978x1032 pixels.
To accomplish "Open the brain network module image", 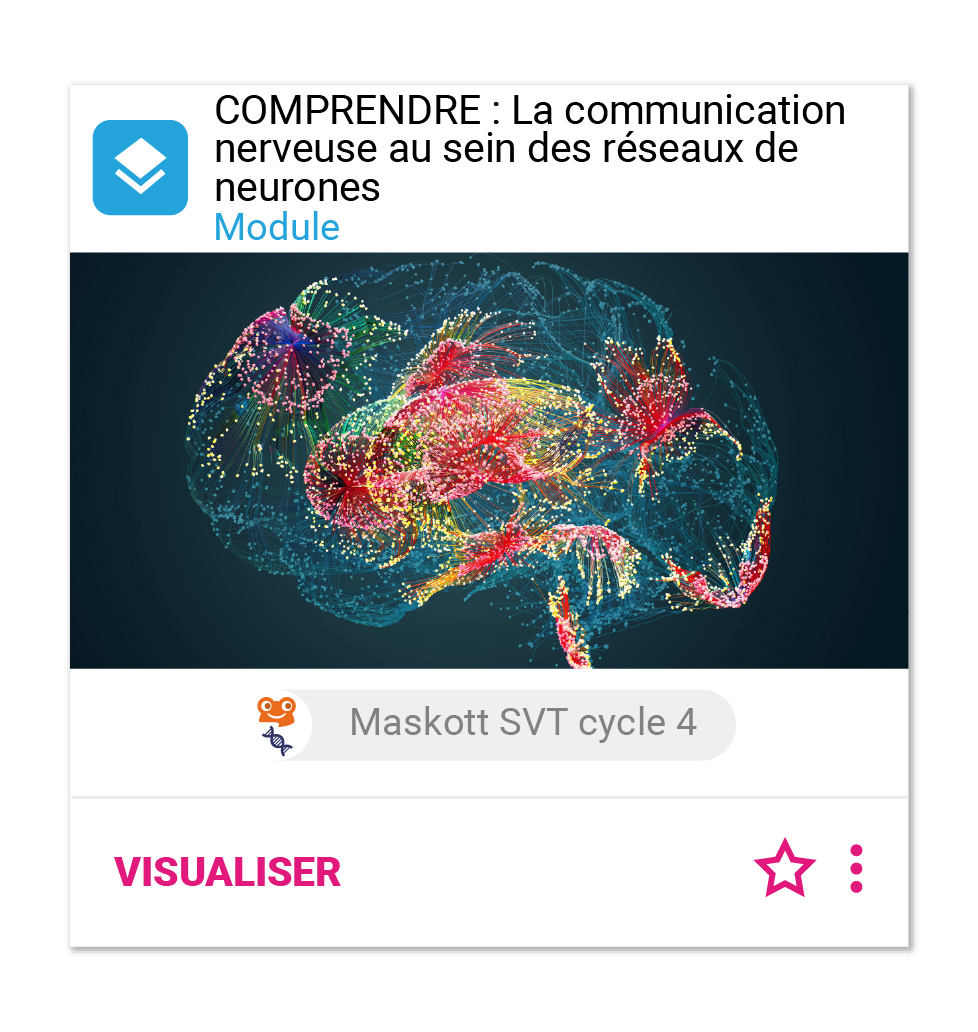I will (488, 460).
